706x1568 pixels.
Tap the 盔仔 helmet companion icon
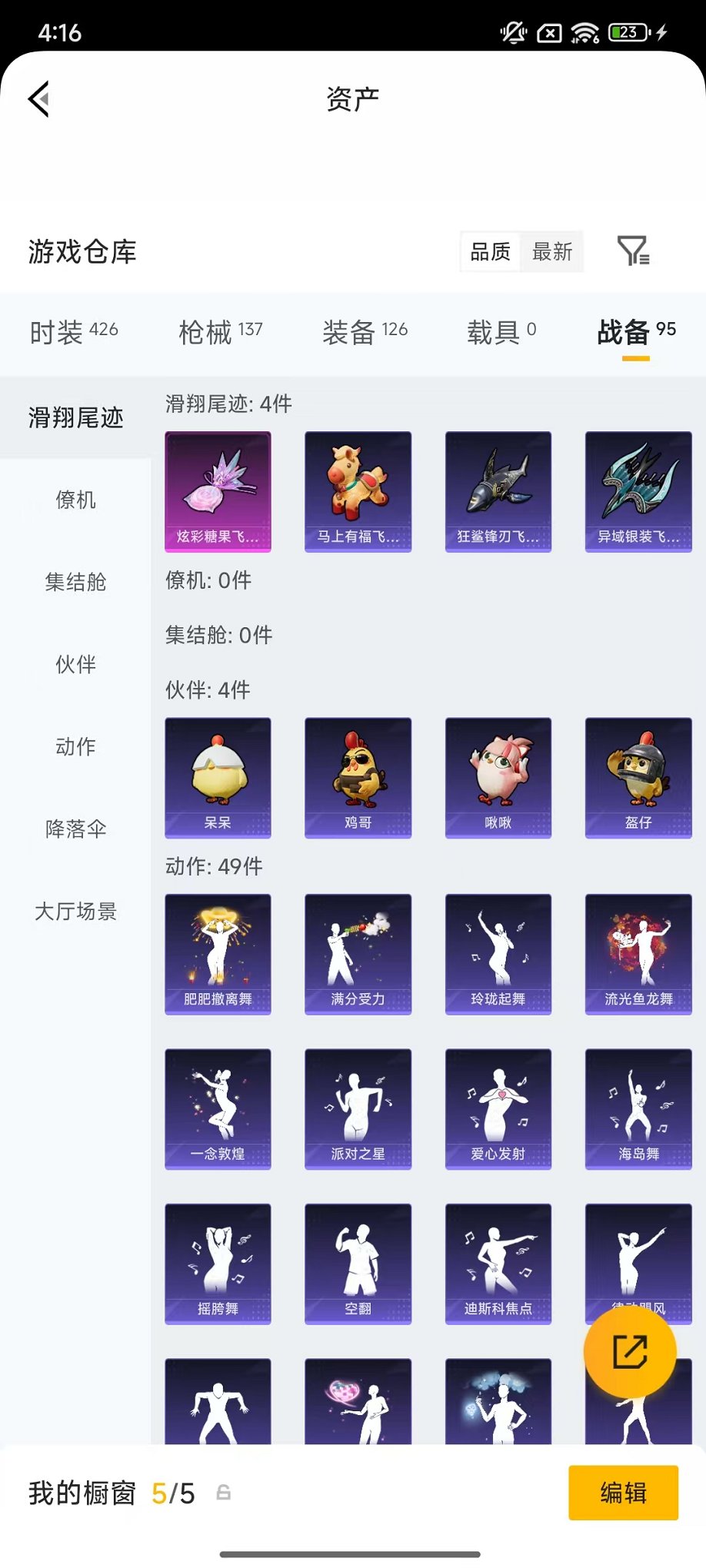[638, 777]
